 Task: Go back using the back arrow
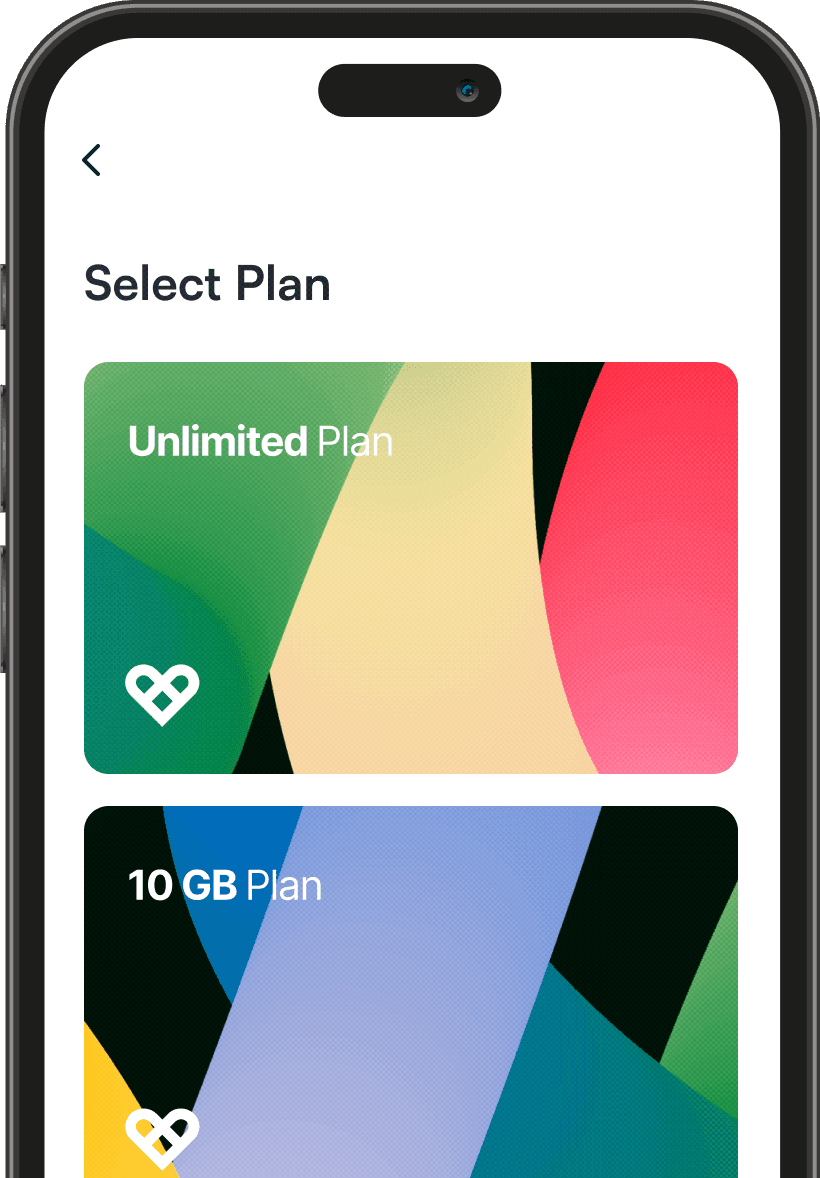coord(92,160)
